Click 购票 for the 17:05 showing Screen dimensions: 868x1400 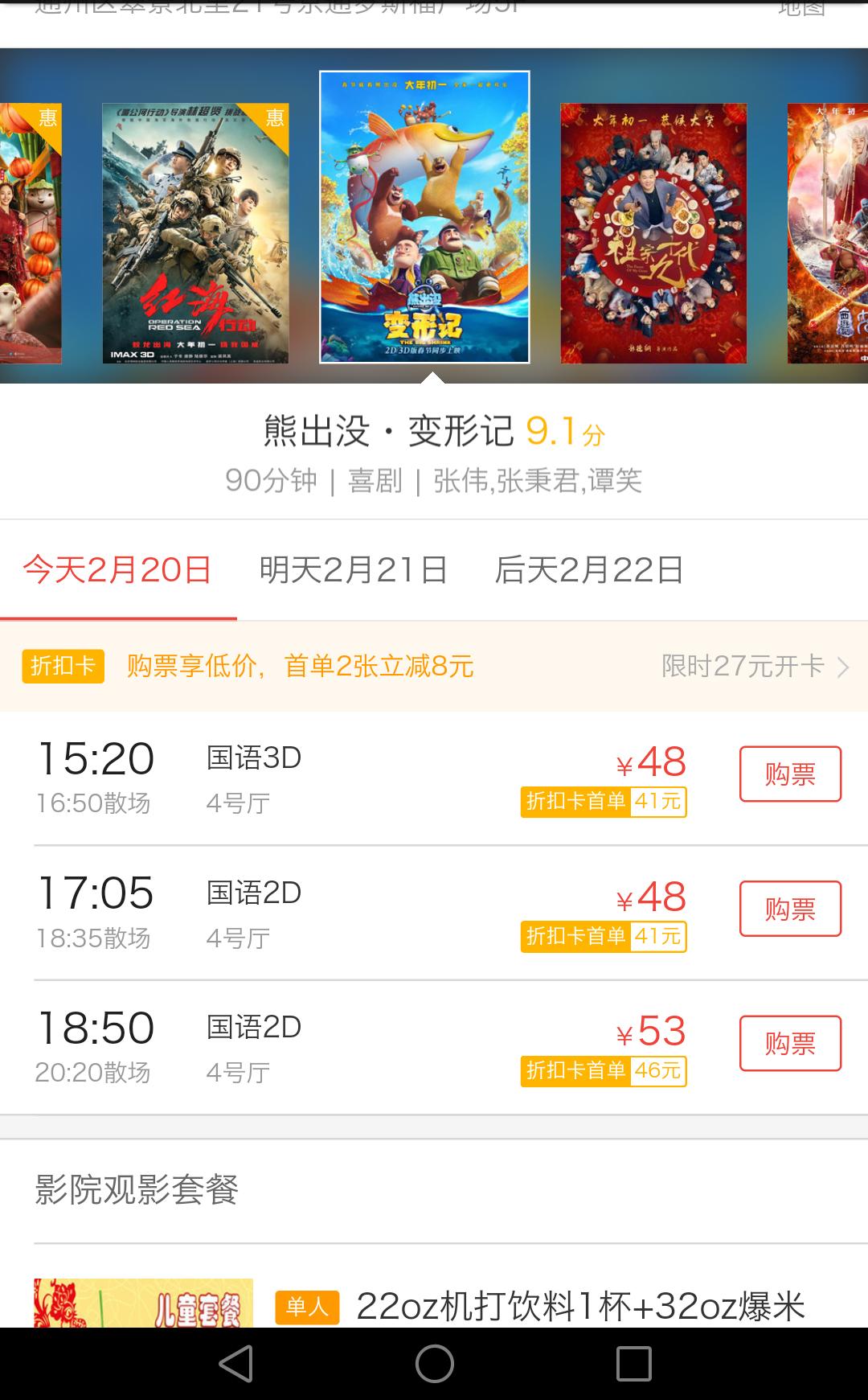click(790, 908)
